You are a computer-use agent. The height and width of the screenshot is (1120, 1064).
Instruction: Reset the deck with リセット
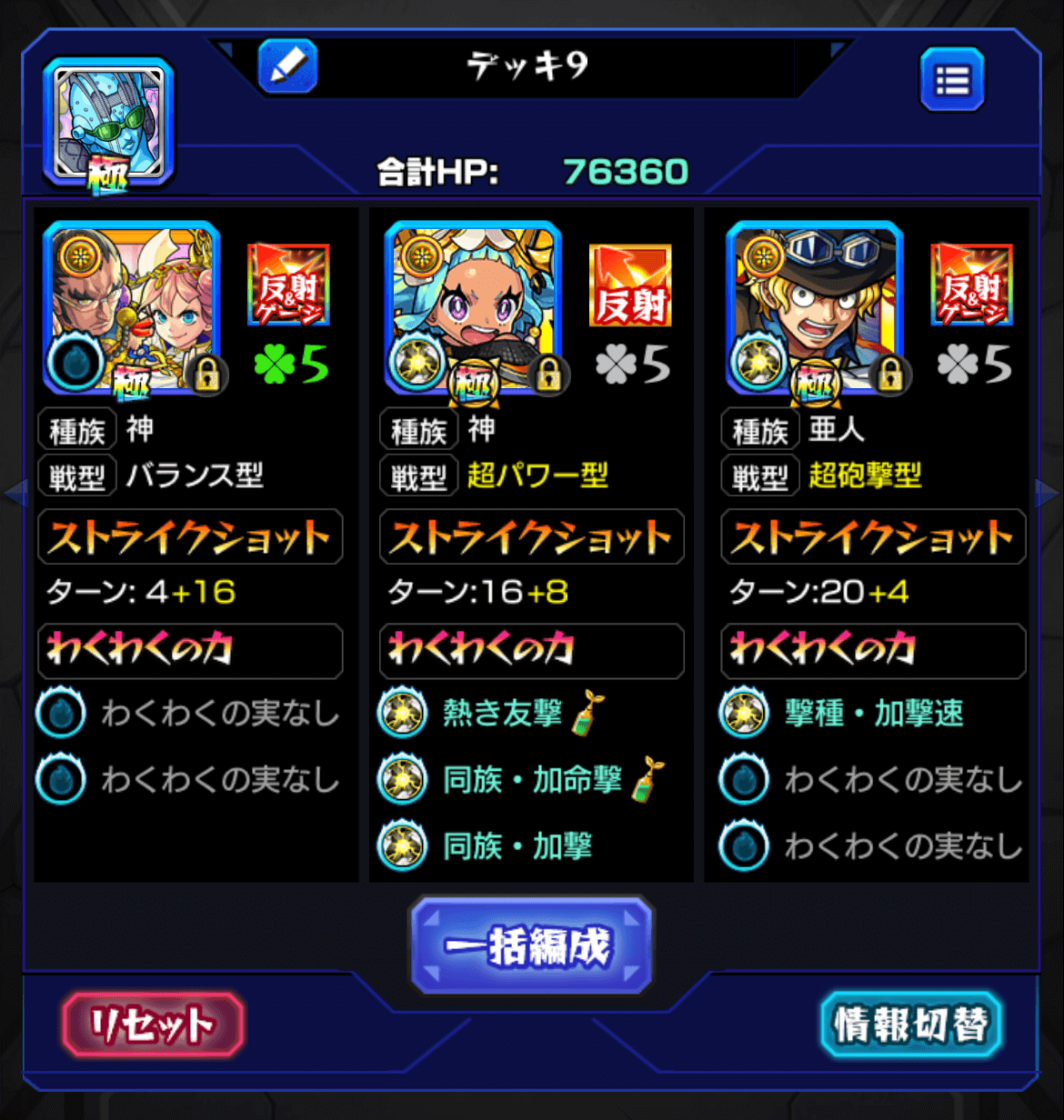point(153,1025)
